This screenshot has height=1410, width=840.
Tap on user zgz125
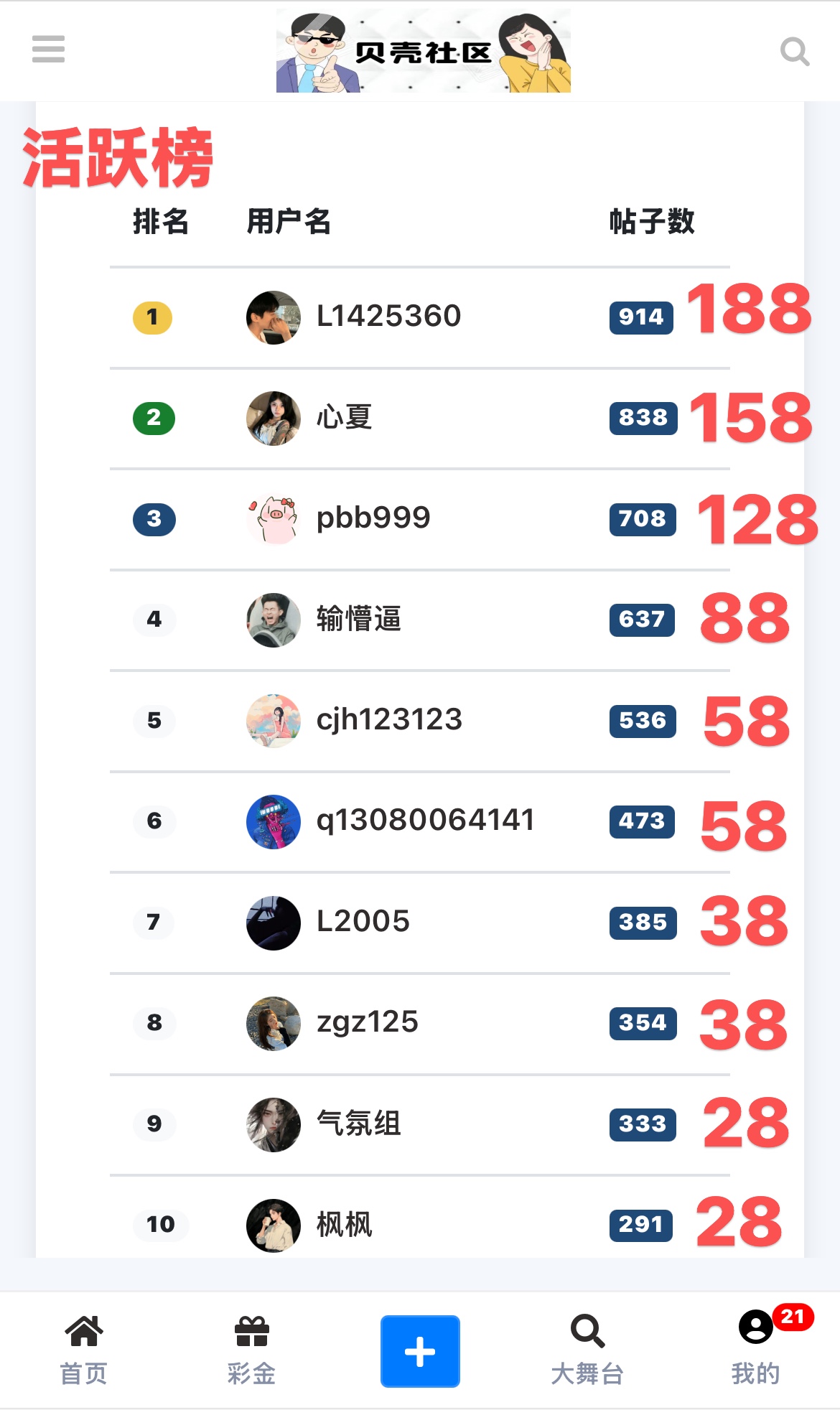click(x=367, y=1022)
